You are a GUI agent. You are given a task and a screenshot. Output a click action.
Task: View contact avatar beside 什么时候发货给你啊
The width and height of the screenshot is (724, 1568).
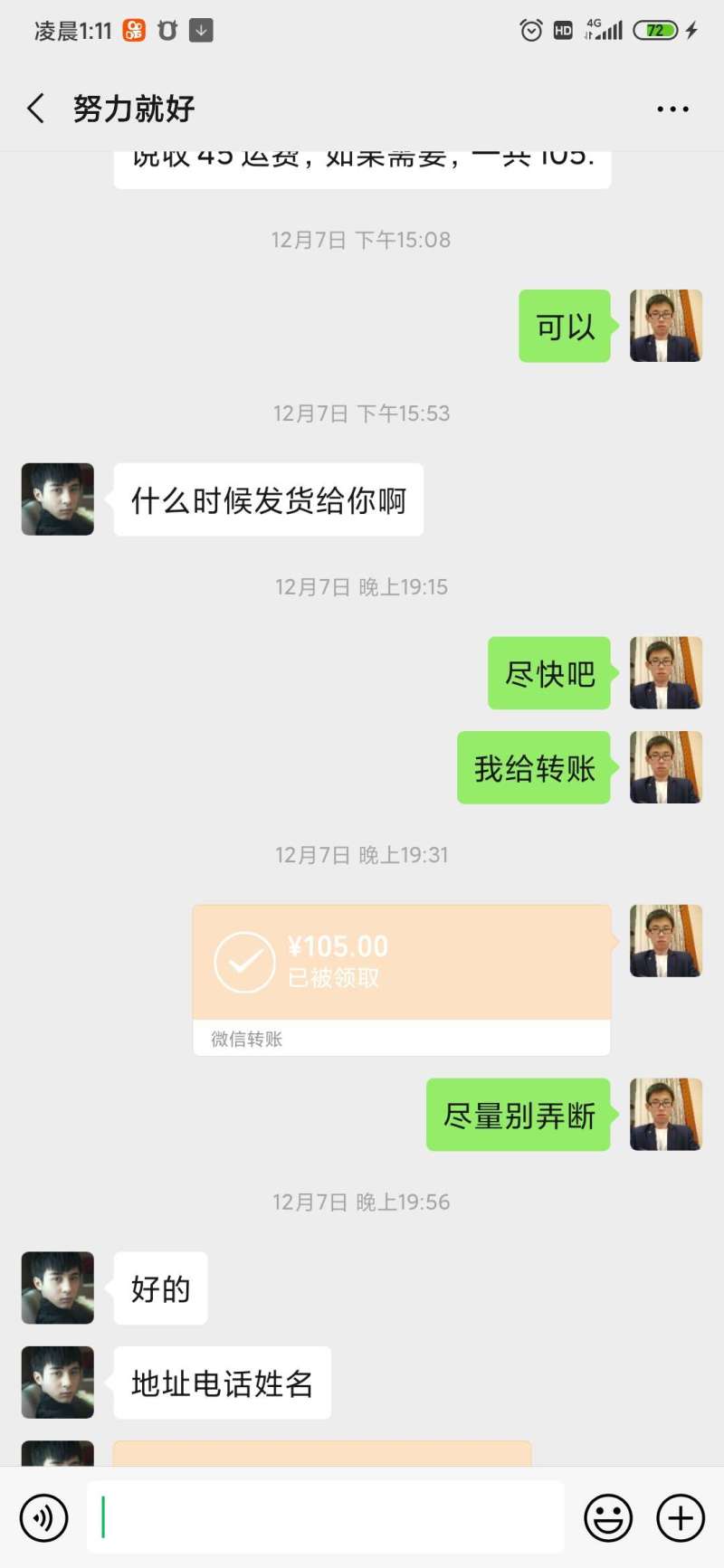[58, 499]
